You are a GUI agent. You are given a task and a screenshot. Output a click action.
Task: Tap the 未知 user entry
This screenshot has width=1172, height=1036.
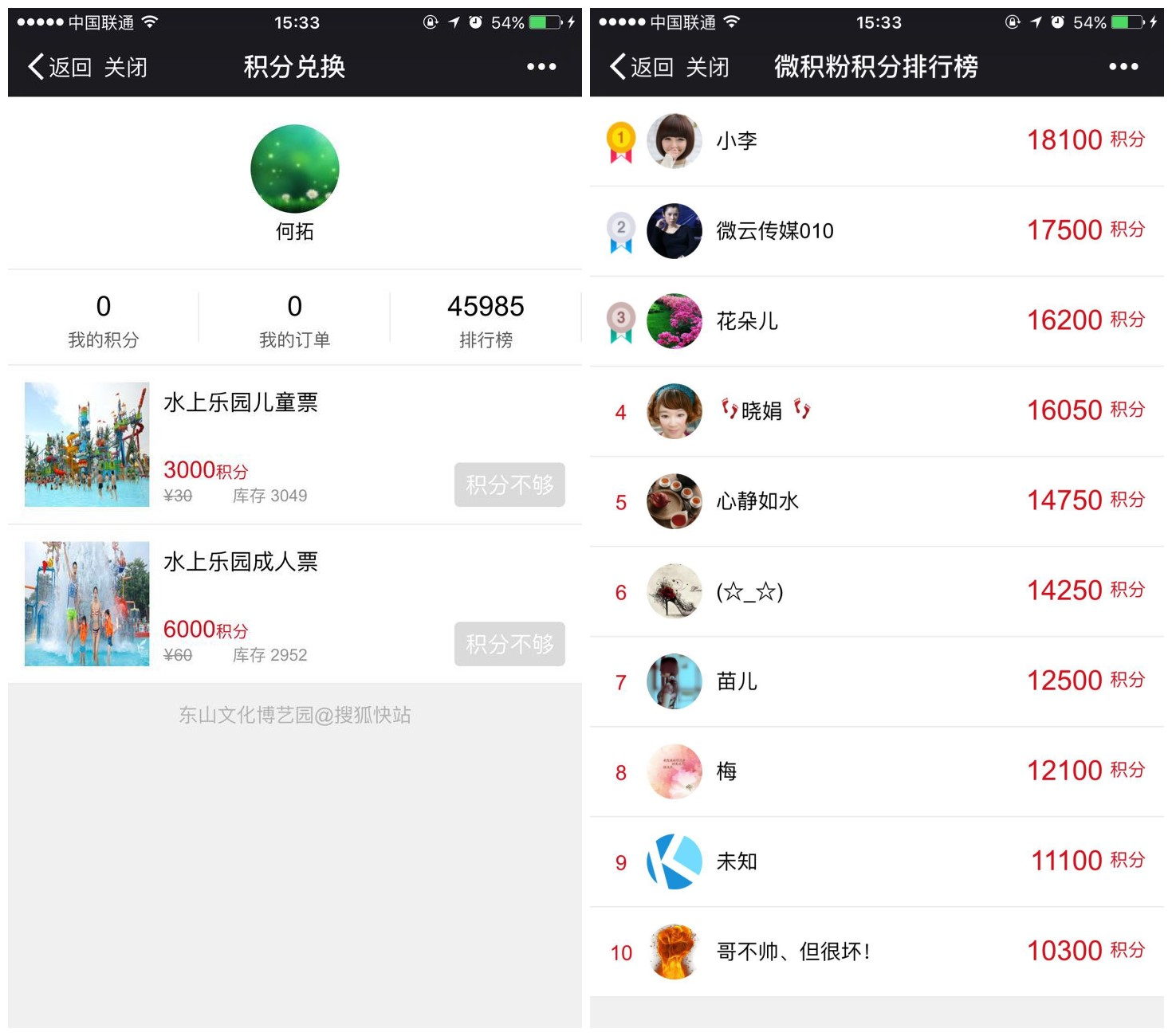coord(875,861)
